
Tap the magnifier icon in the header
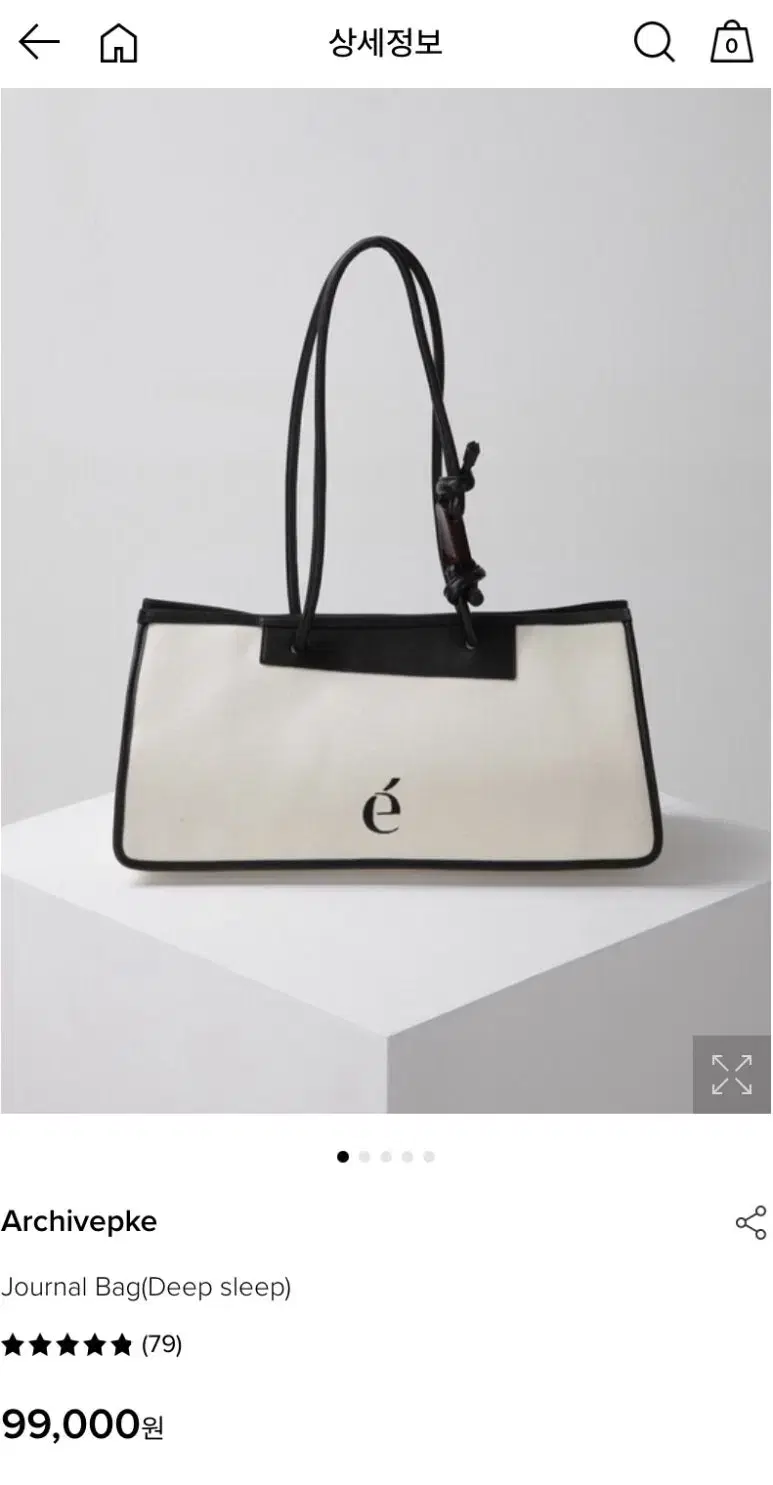[654, 43]
